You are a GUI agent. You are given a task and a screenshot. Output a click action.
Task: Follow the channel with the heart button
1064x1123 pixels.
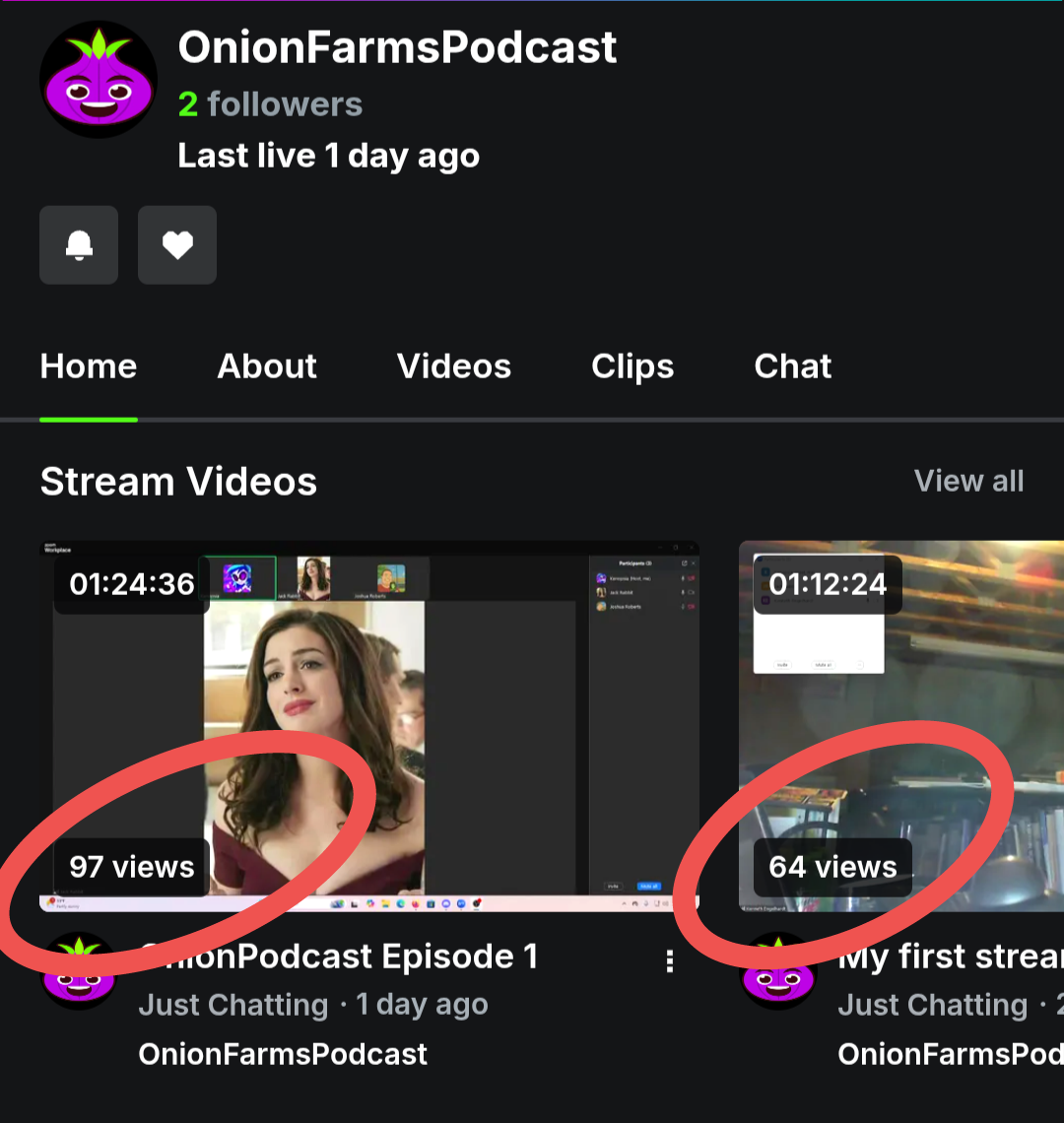[x=177, y=245]
